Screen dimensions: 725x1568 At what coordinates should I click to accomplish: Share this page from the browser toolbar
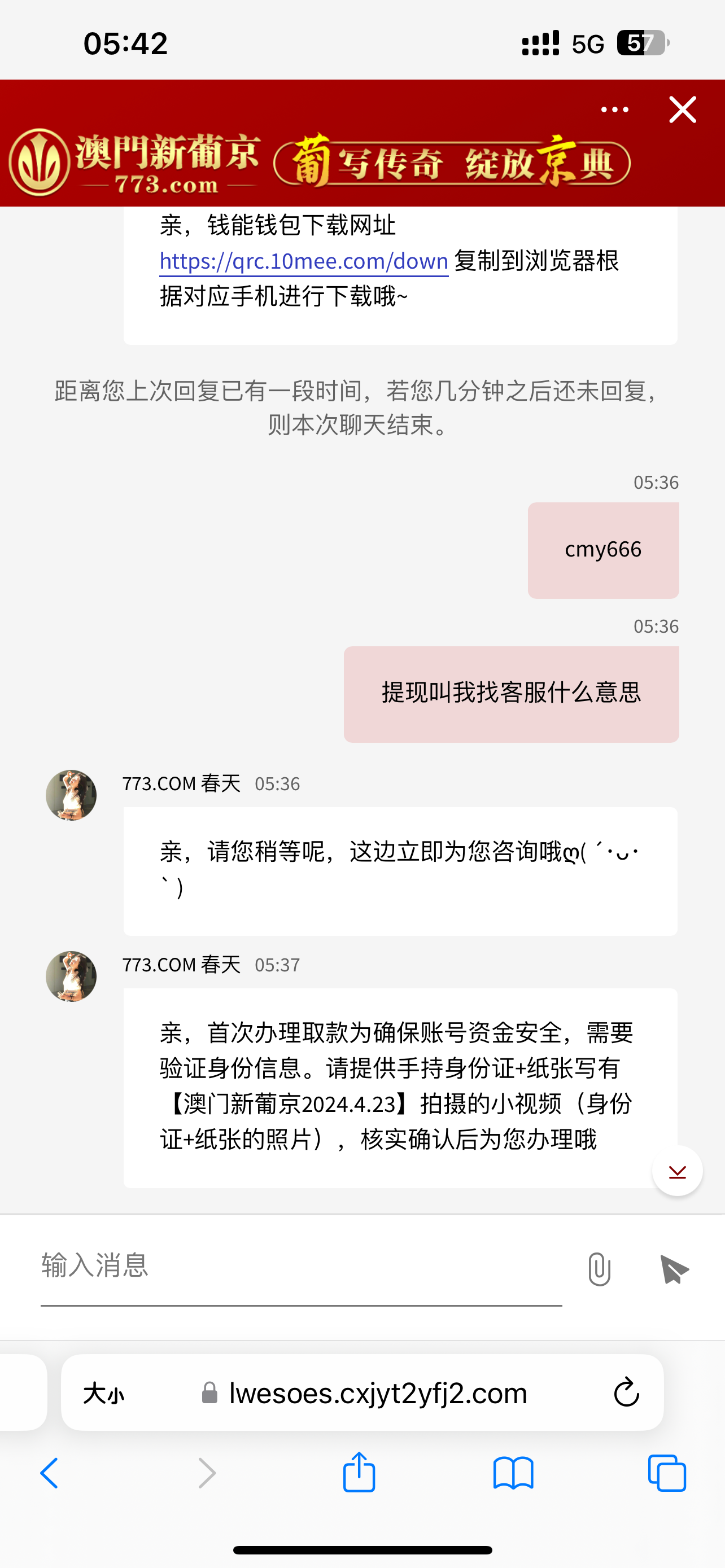tap(359, 1472)
